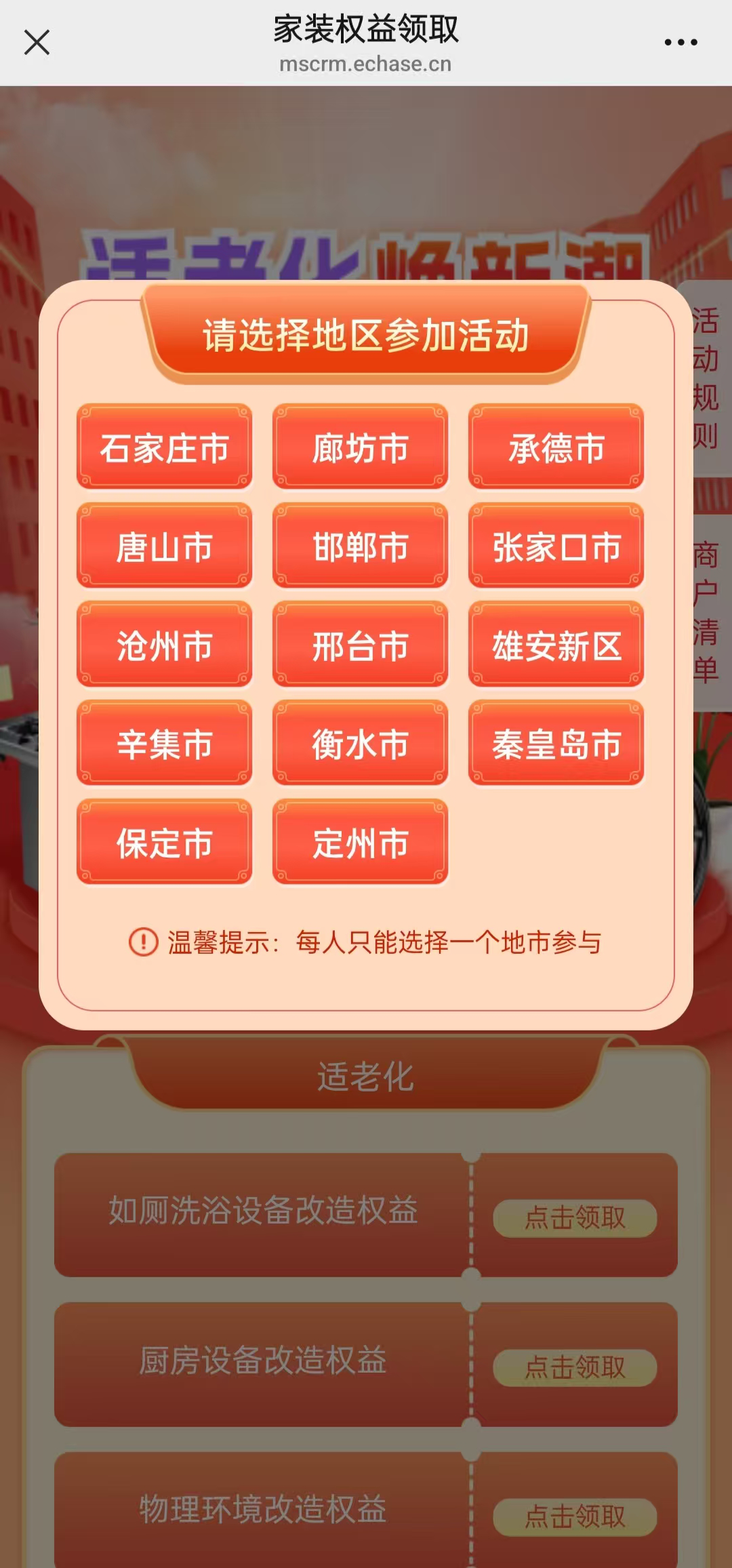
Task: Pick 承德市 to join the activity
Action: 556,447
